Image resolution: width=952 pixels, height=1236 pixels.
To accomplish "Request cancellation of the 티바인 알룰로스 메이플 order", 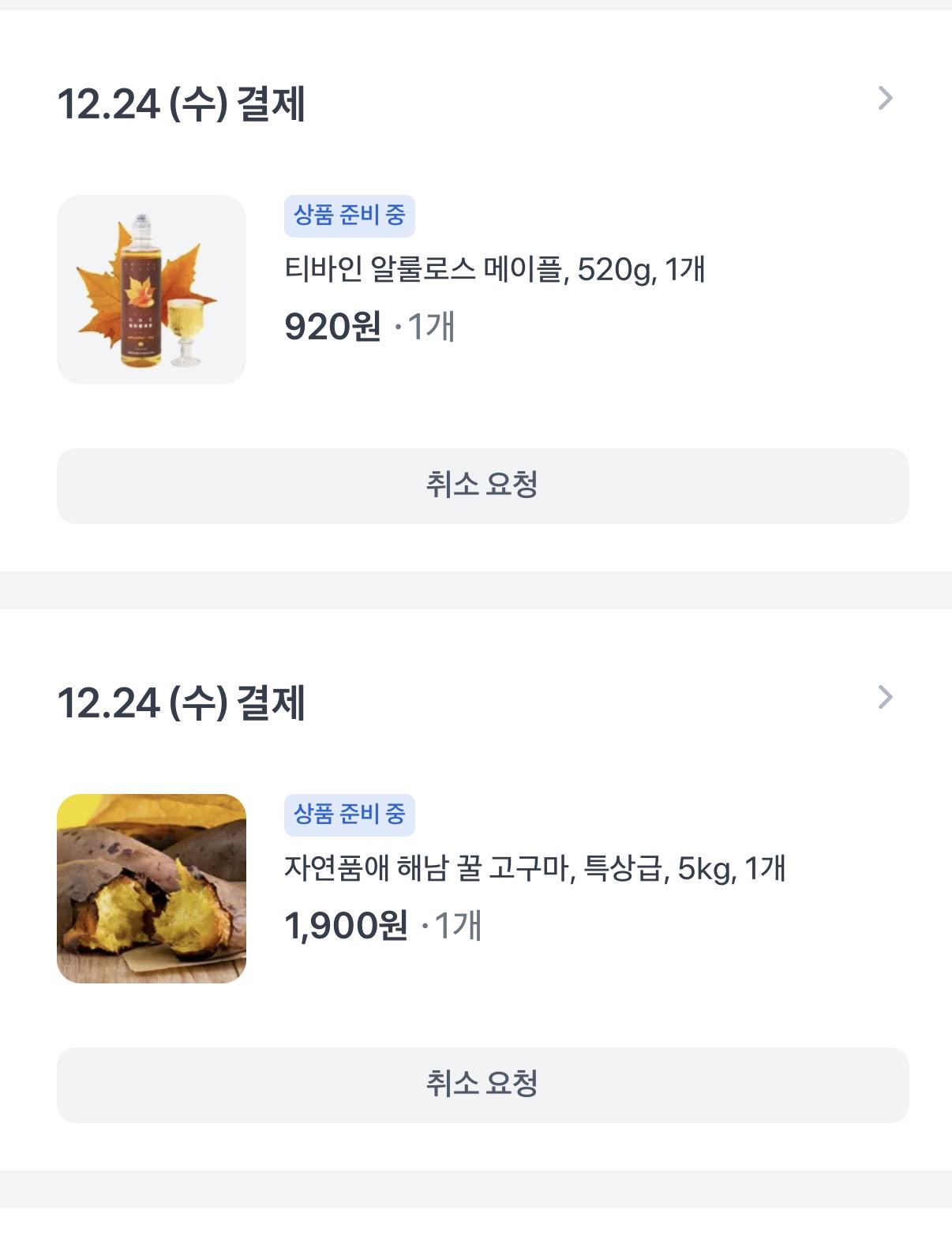I will click(482, 485).
